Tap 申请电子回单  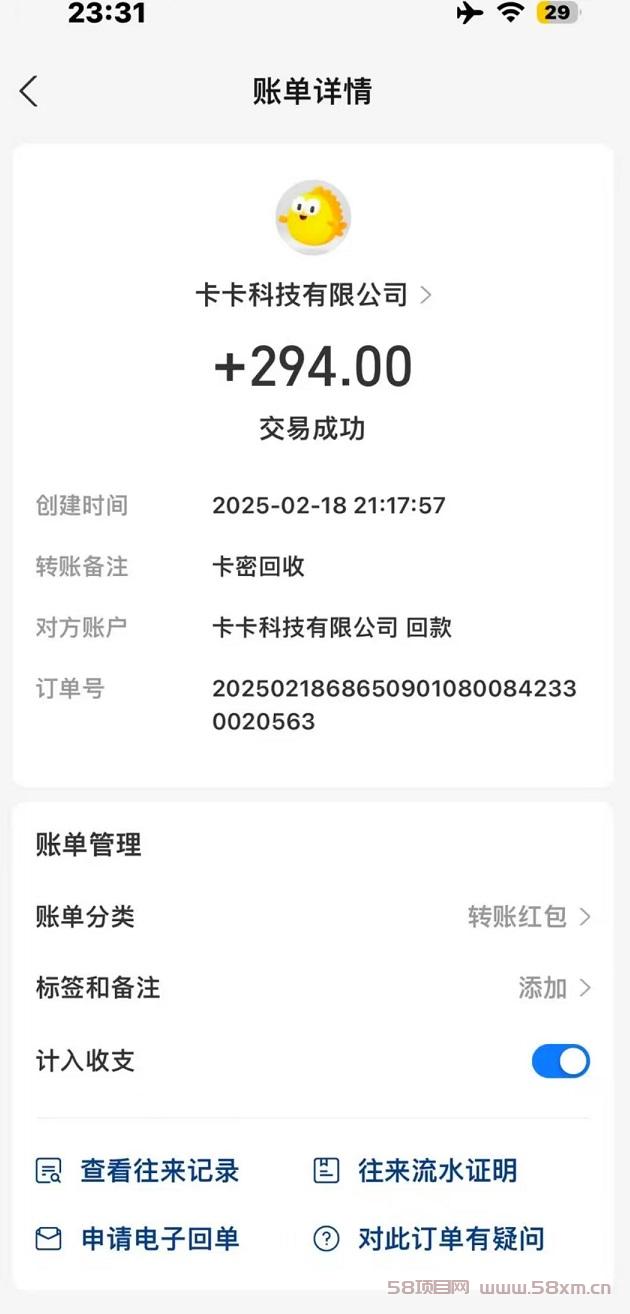pyautogui.click(x=138, y=1239)
